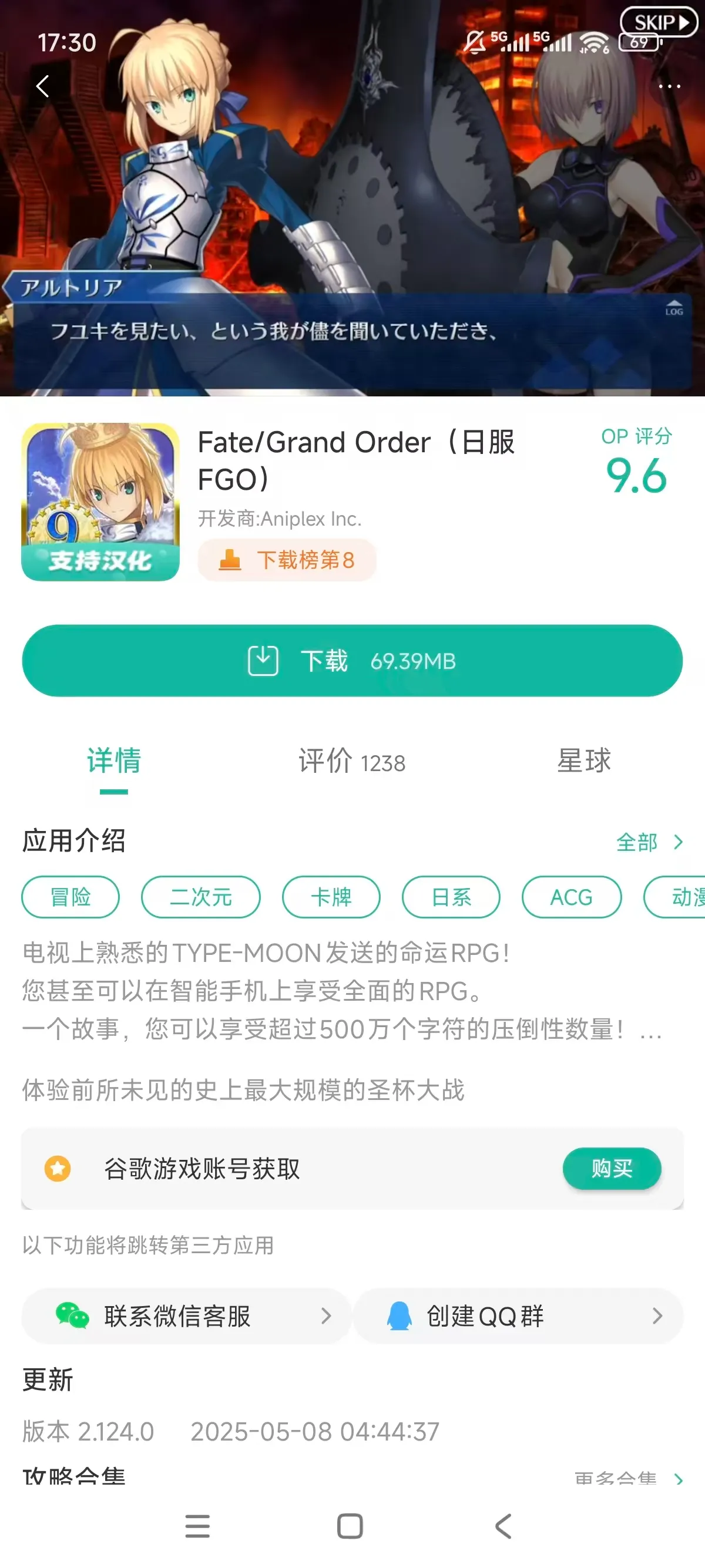Select the 冒险 tag chip
Viewport: 705px width, 1568px height.
[70, 897]
